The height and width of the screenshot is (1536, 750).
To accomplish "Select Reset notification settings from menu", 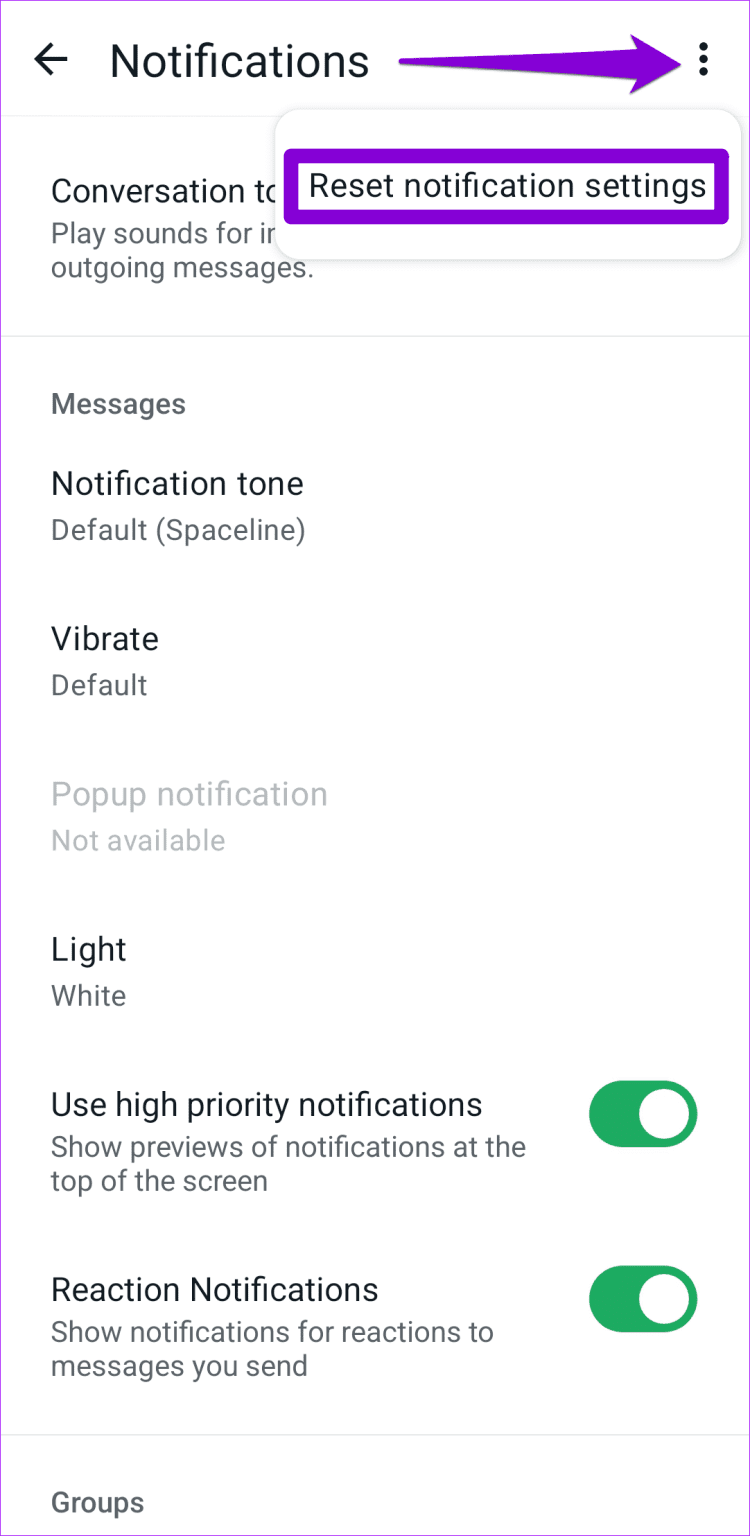I will click(x=506, y=186).
